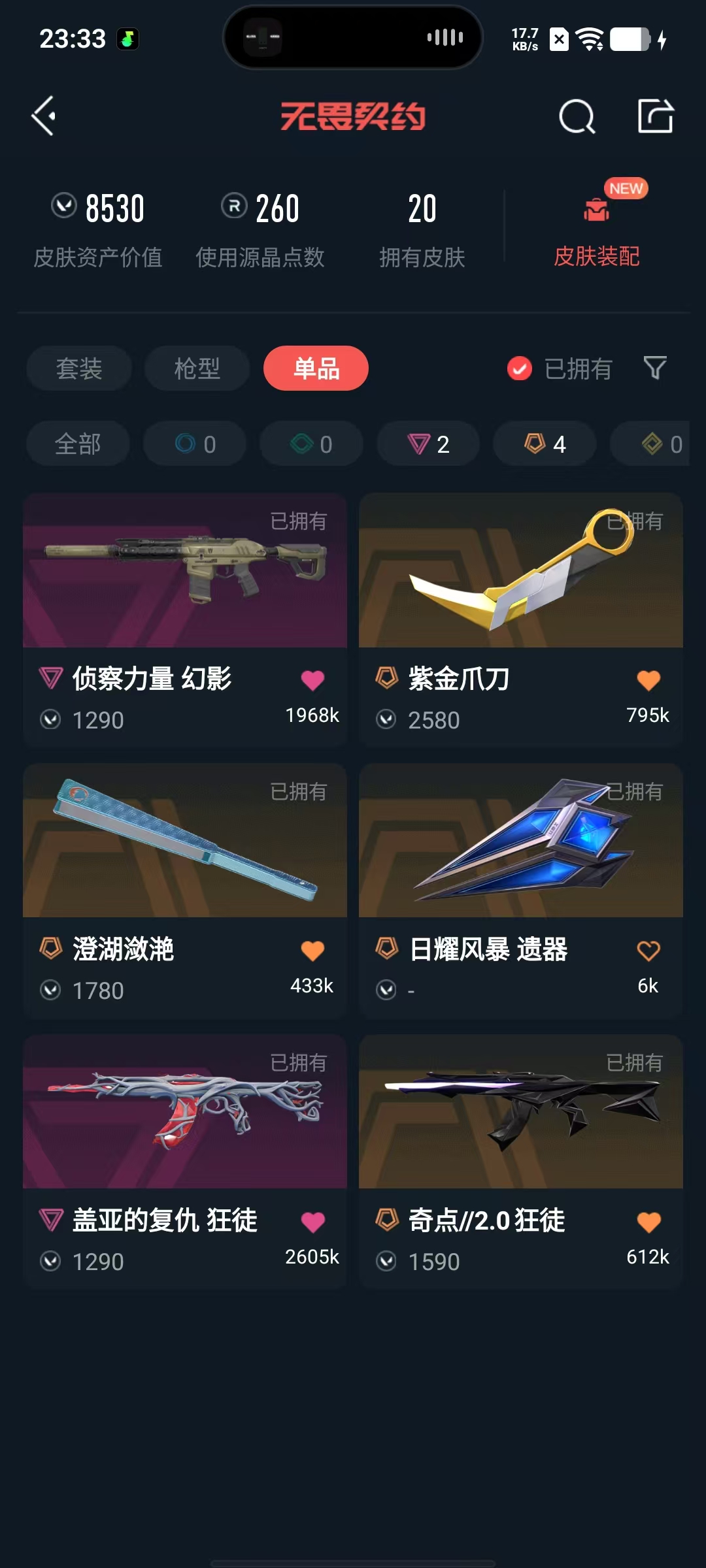
Task: Filter by the orange-tier chip showing 4
Action: click(545, 444)
